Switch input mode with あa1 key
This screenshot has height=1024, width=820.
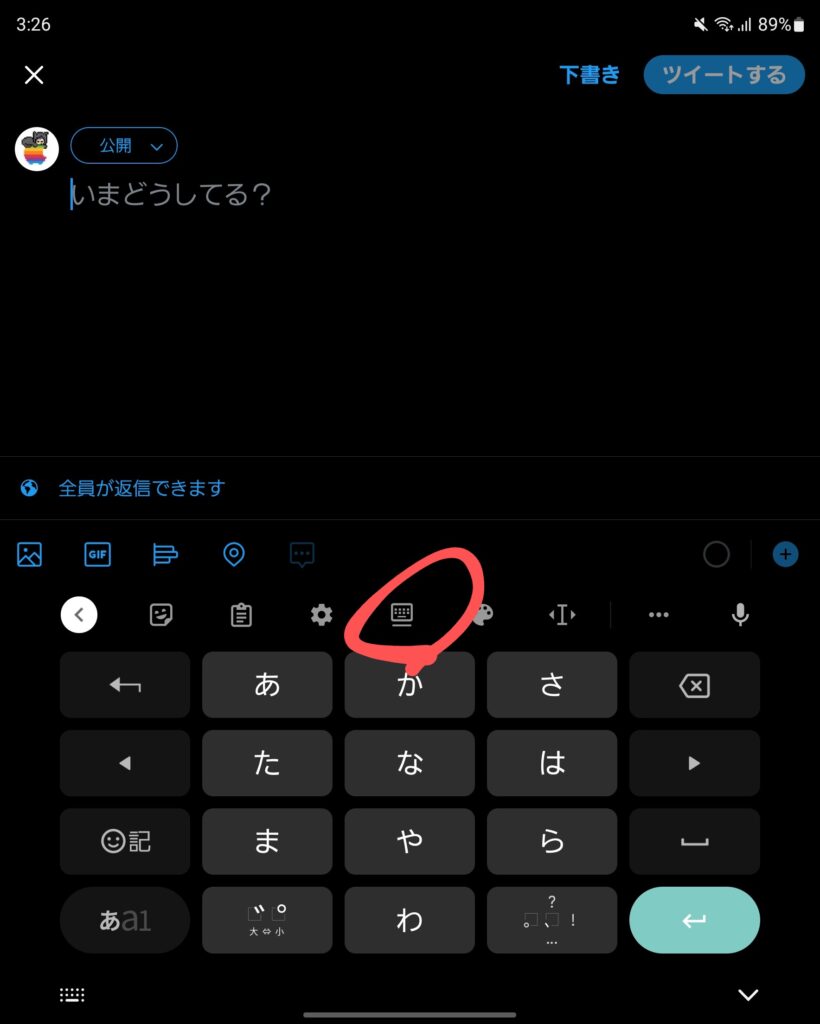125,920
